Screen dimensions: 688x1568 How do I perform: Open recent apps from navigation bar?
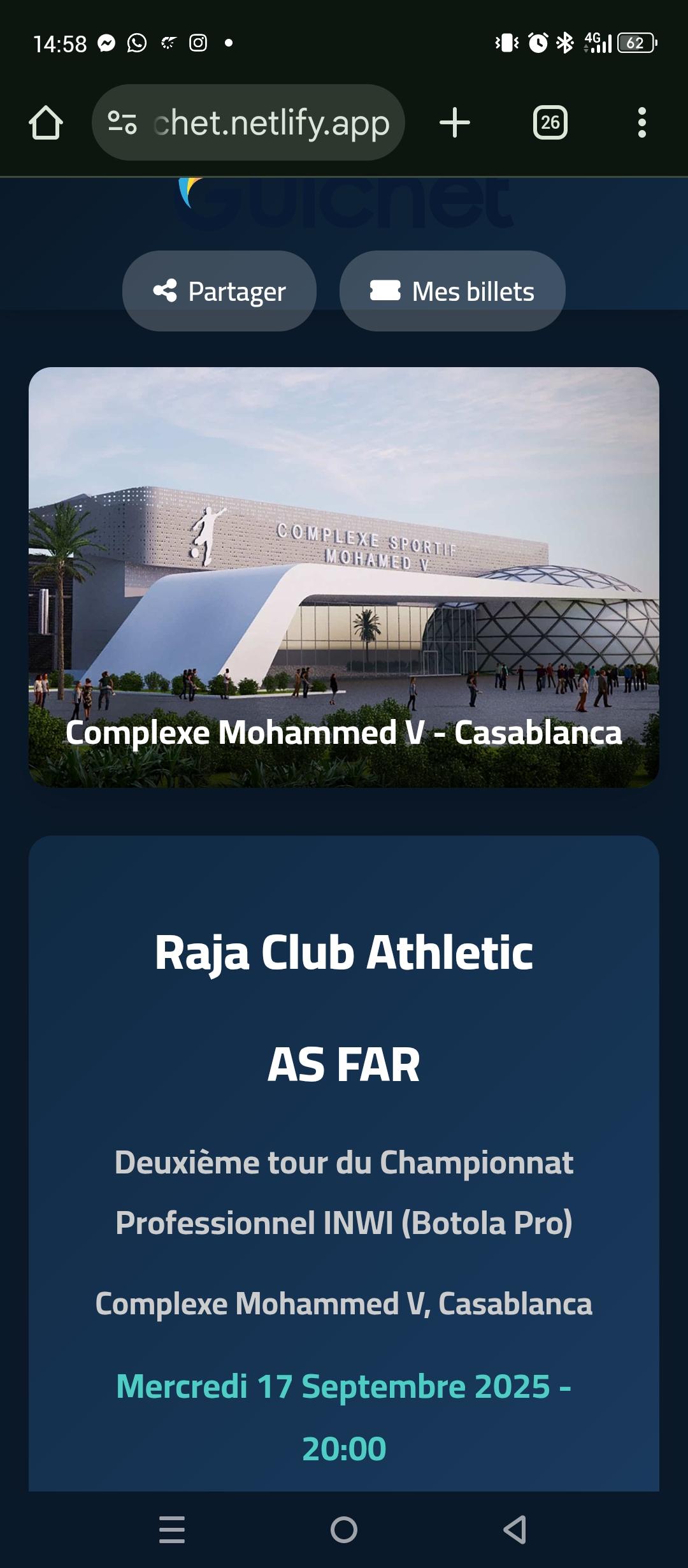tap(172, 1530)
